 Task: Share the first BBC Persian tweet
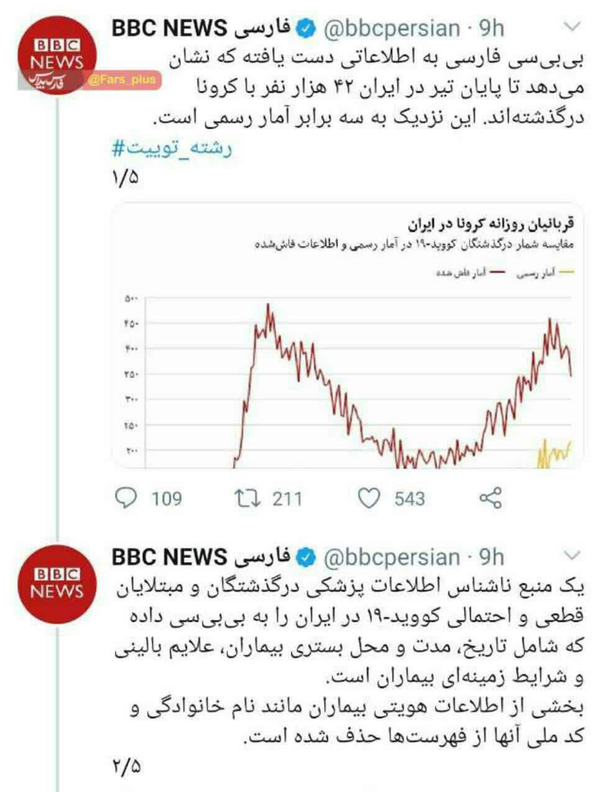[490, 497]
